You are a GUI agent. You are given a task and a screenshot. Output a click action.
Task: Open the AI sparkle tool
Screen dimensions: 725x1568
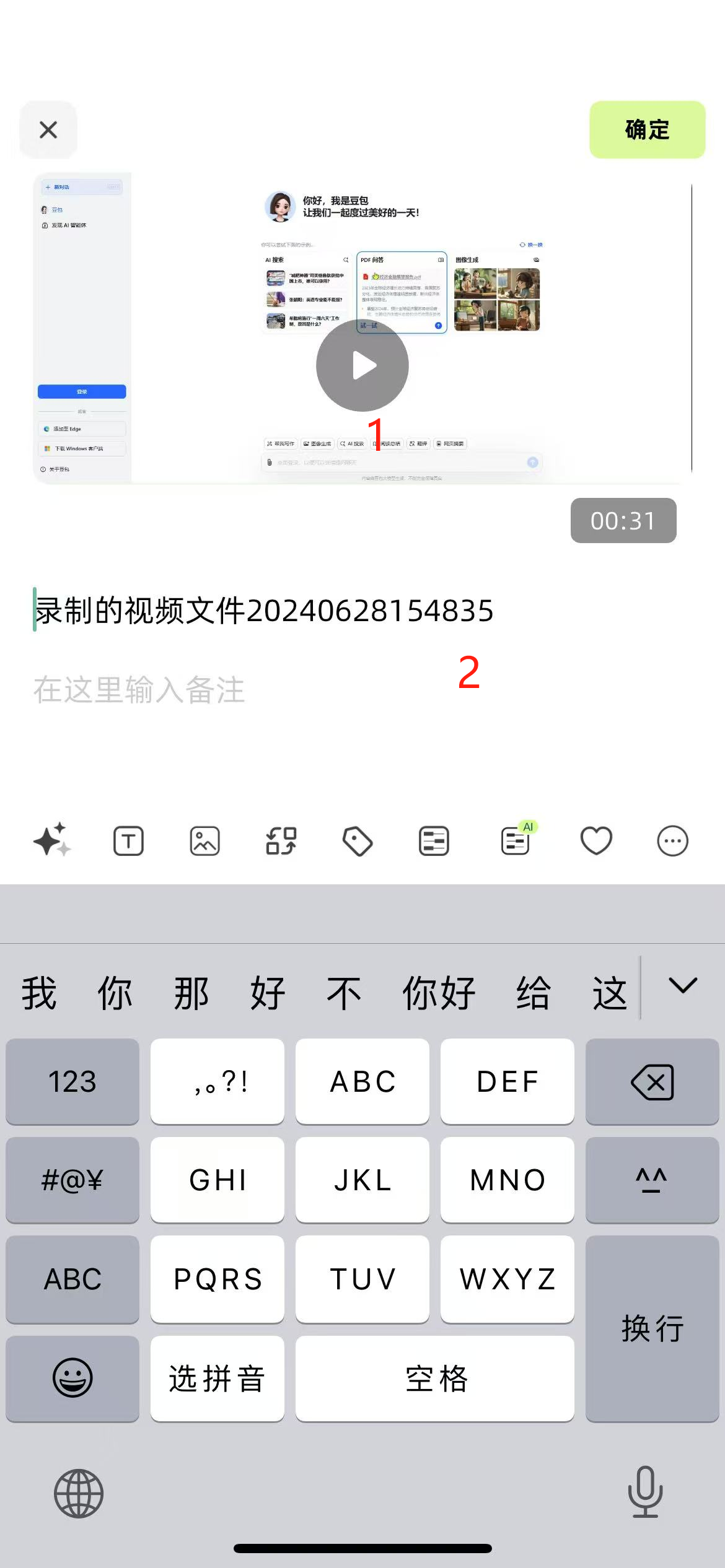pos(52,841)
